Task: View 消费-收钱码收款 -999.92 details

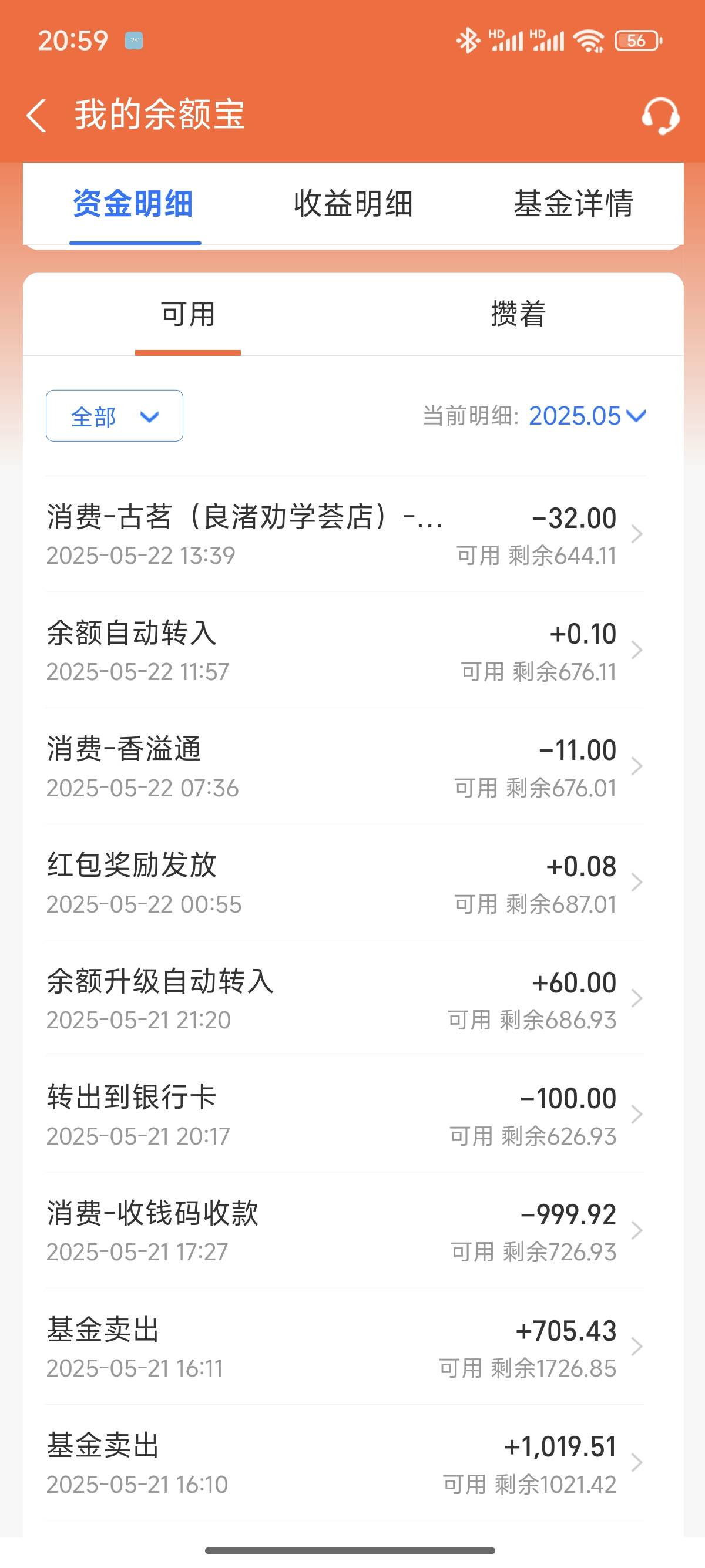Action: 345,1231
